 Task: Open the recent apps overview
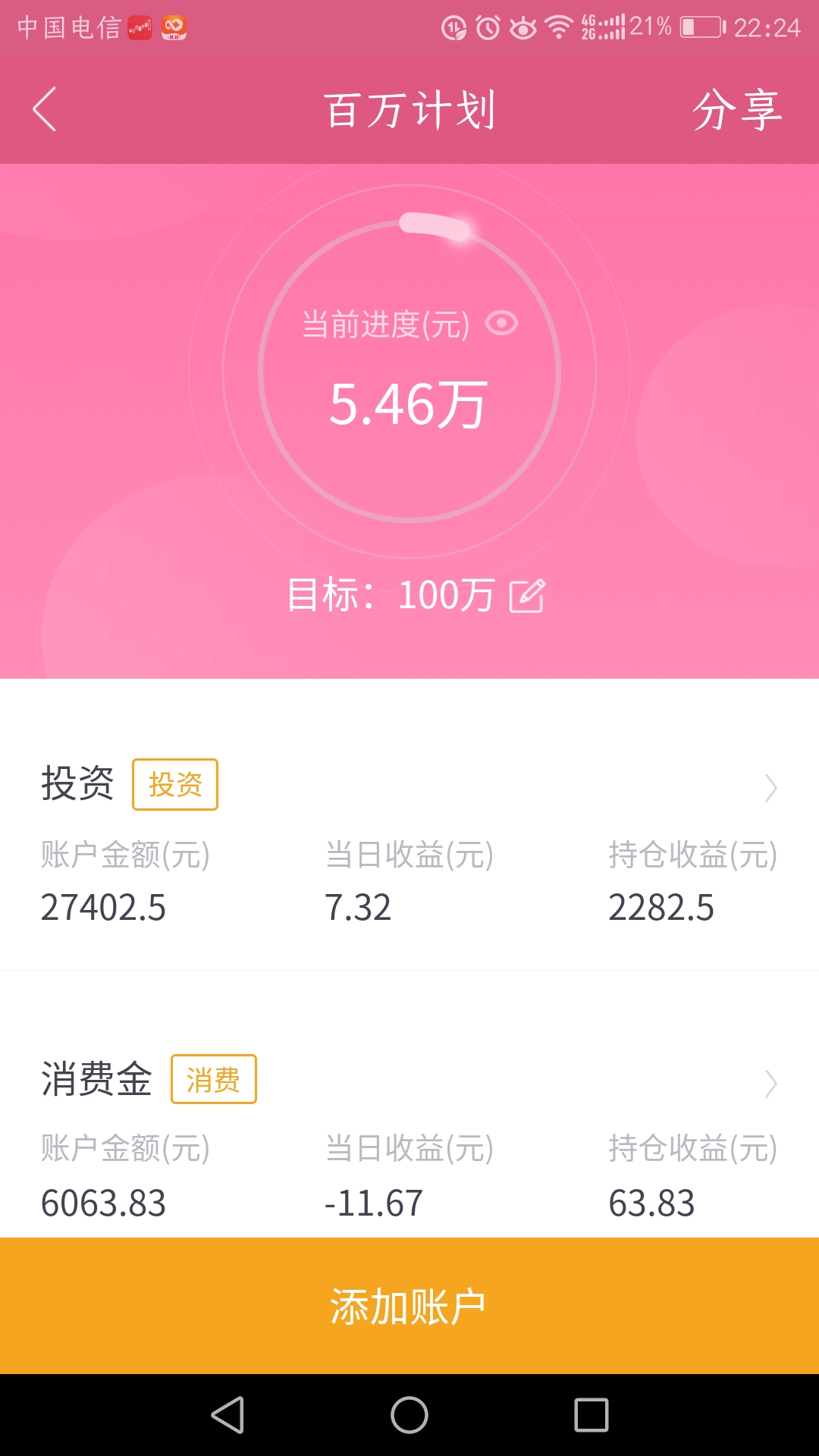pos(591,1415)
